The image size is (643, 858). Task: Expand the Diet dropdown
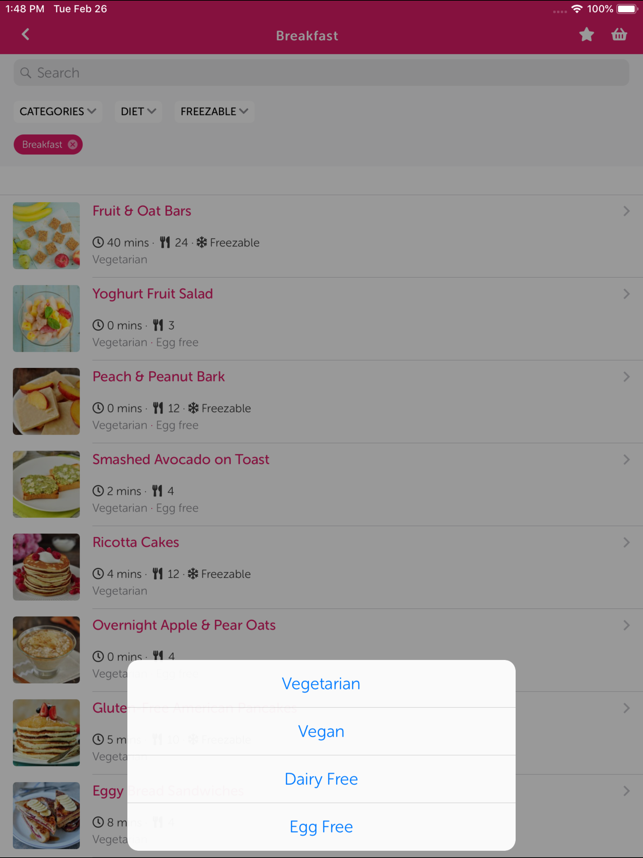click(138, 112)
